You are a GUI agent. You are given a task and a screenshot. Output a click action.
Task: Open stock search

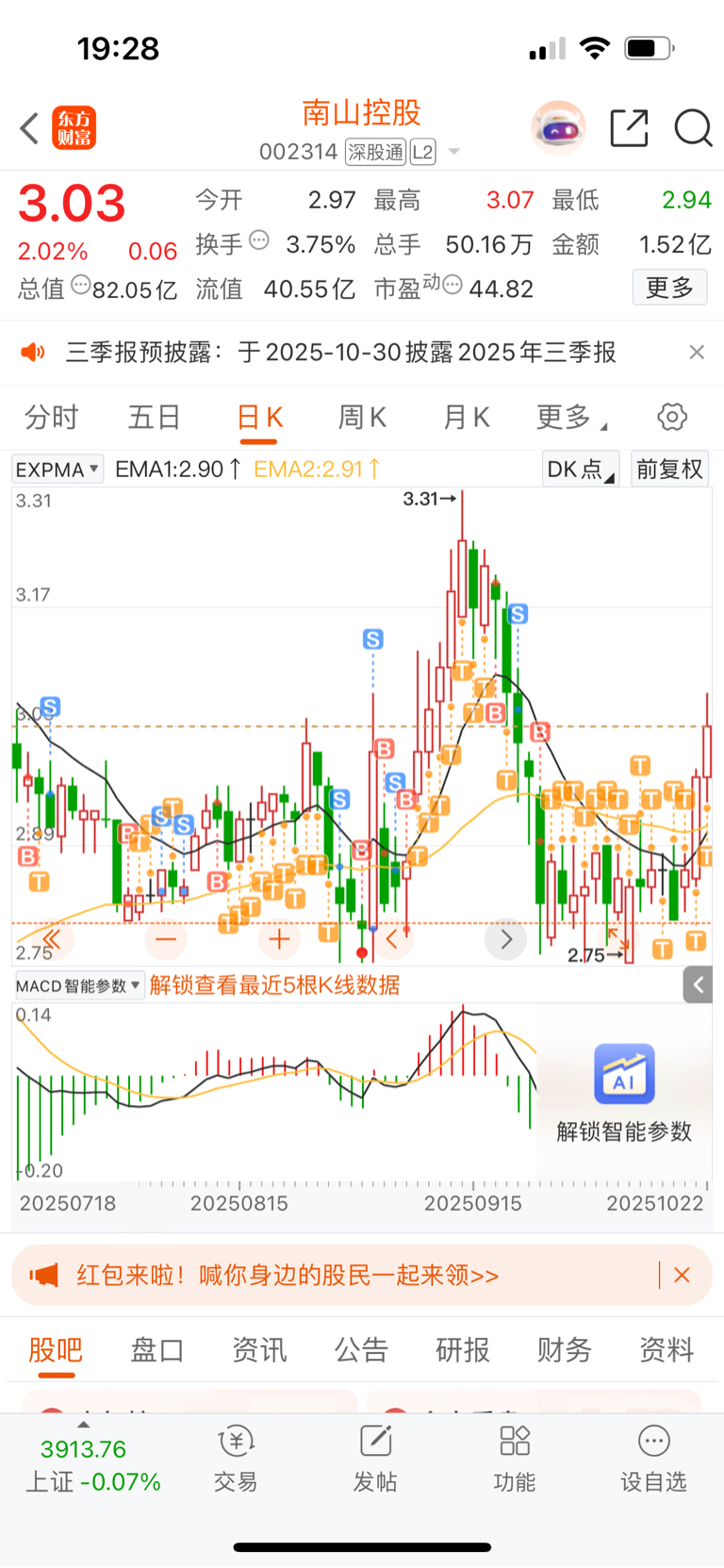pos(693,128)
